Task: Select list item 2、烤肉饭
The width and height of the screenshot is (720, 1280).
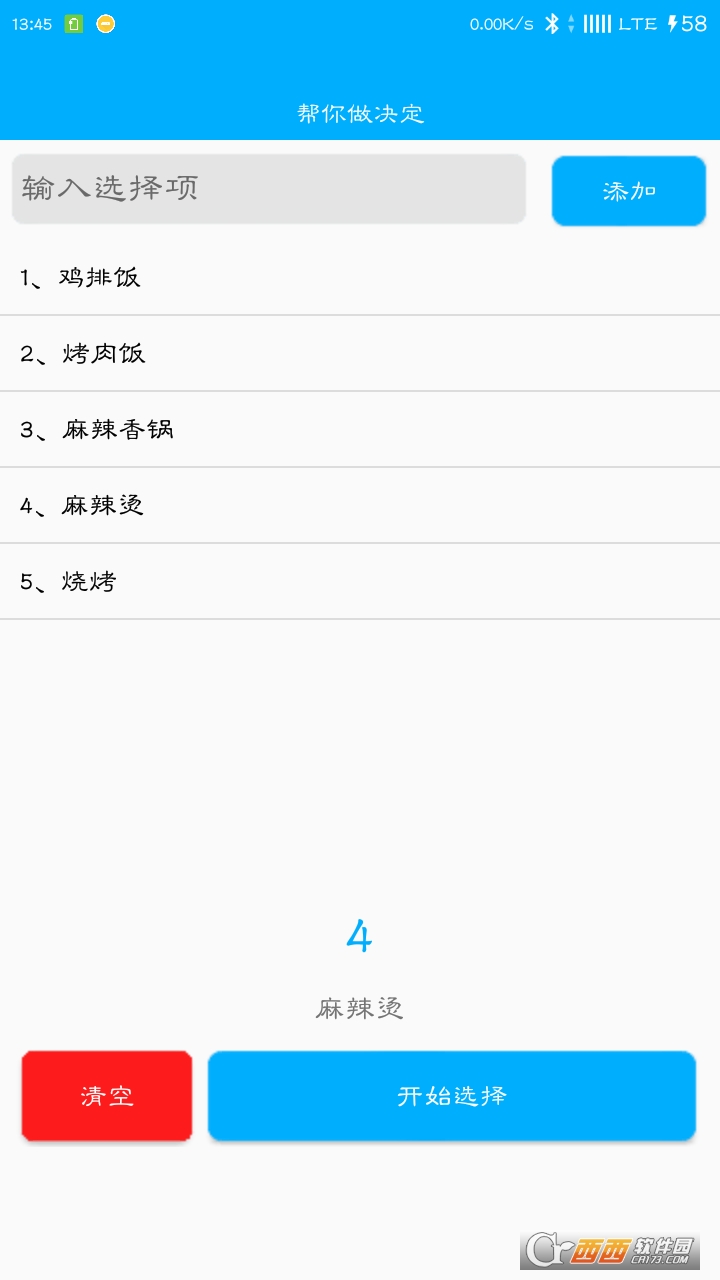Action: click(x=360, y=355)
